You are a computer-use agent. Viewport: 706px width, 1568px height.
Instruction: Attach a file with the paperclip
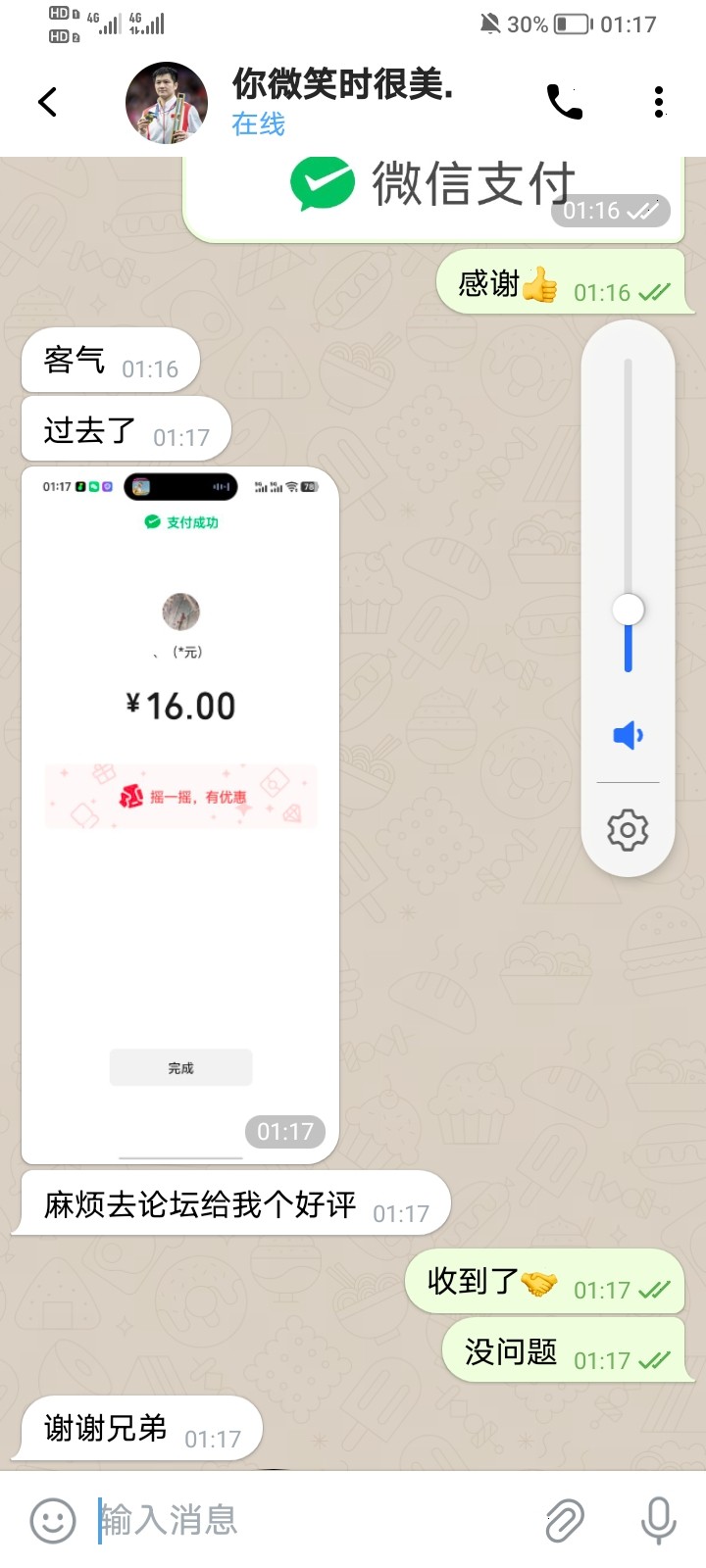coord(565,1520)
